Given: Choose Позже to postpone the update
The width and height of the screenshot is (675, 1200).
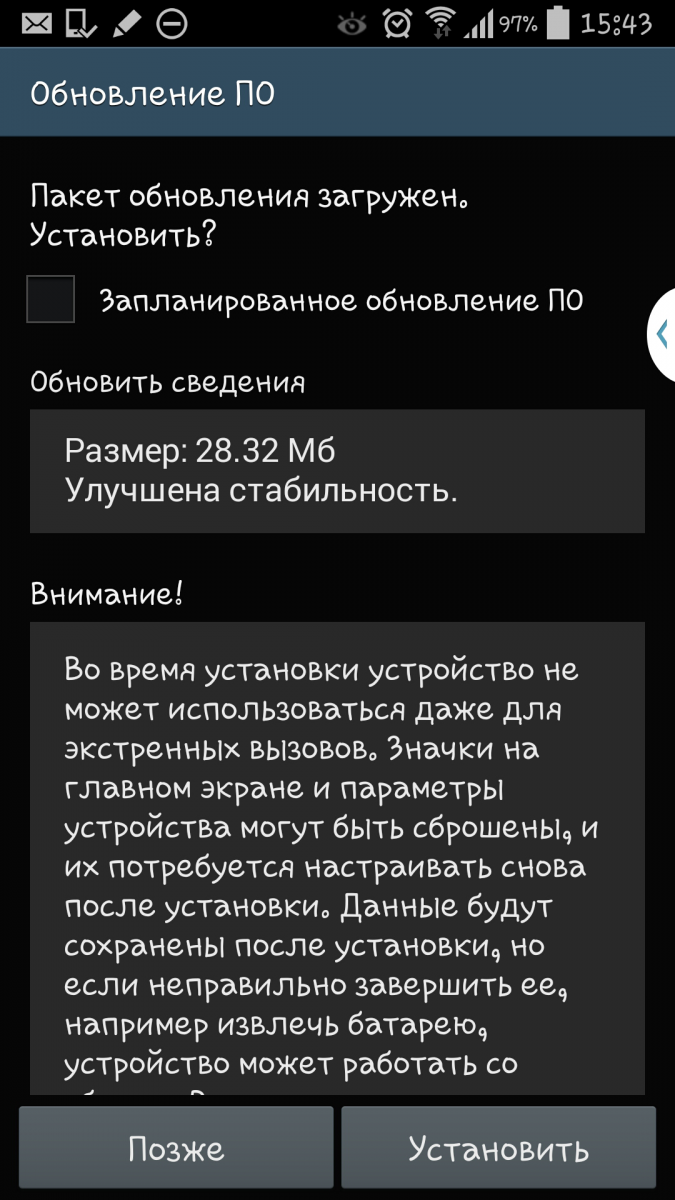Looking at the screenshot, I should click(x=176, y=1149).
